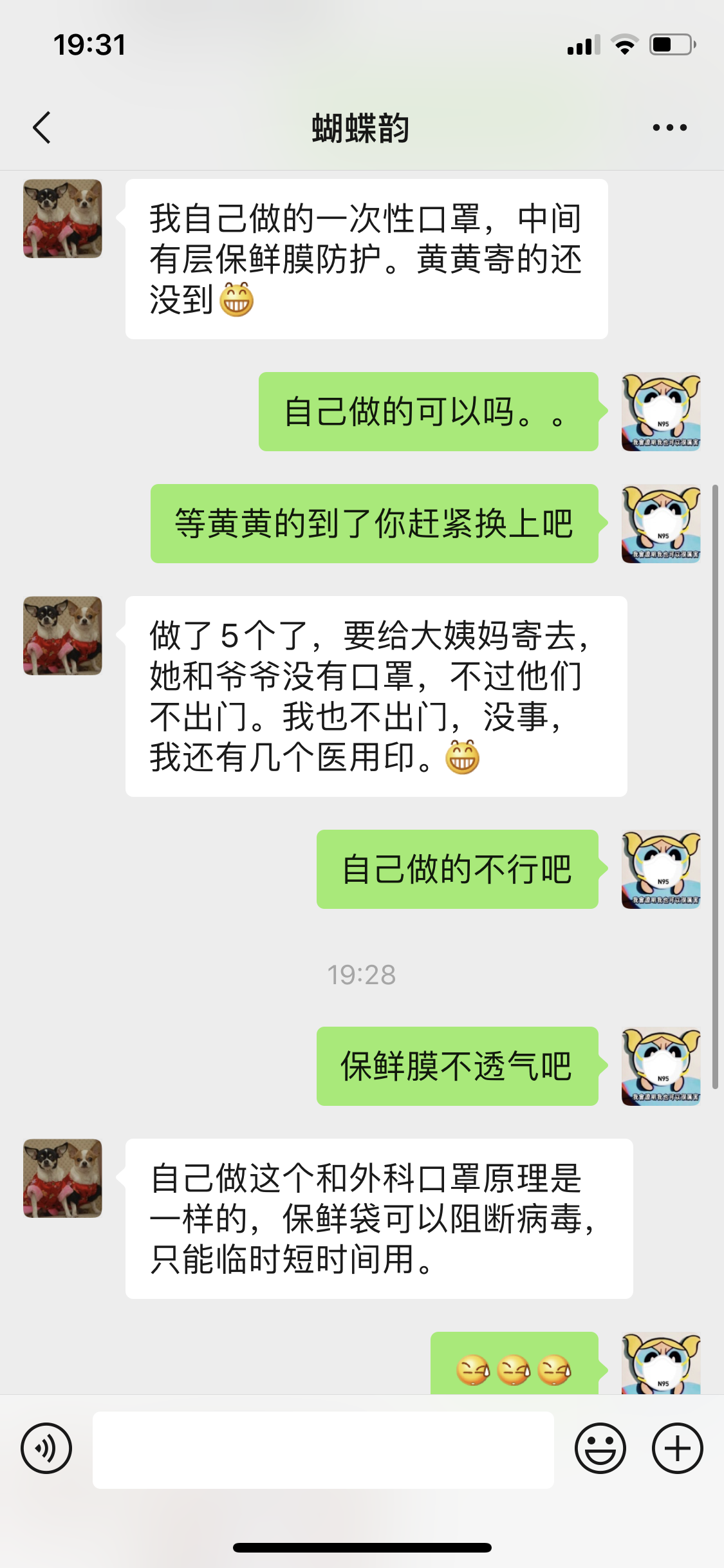Switch to voice message input
This screenshot has height=1568, width=724.
point(46,1448)
